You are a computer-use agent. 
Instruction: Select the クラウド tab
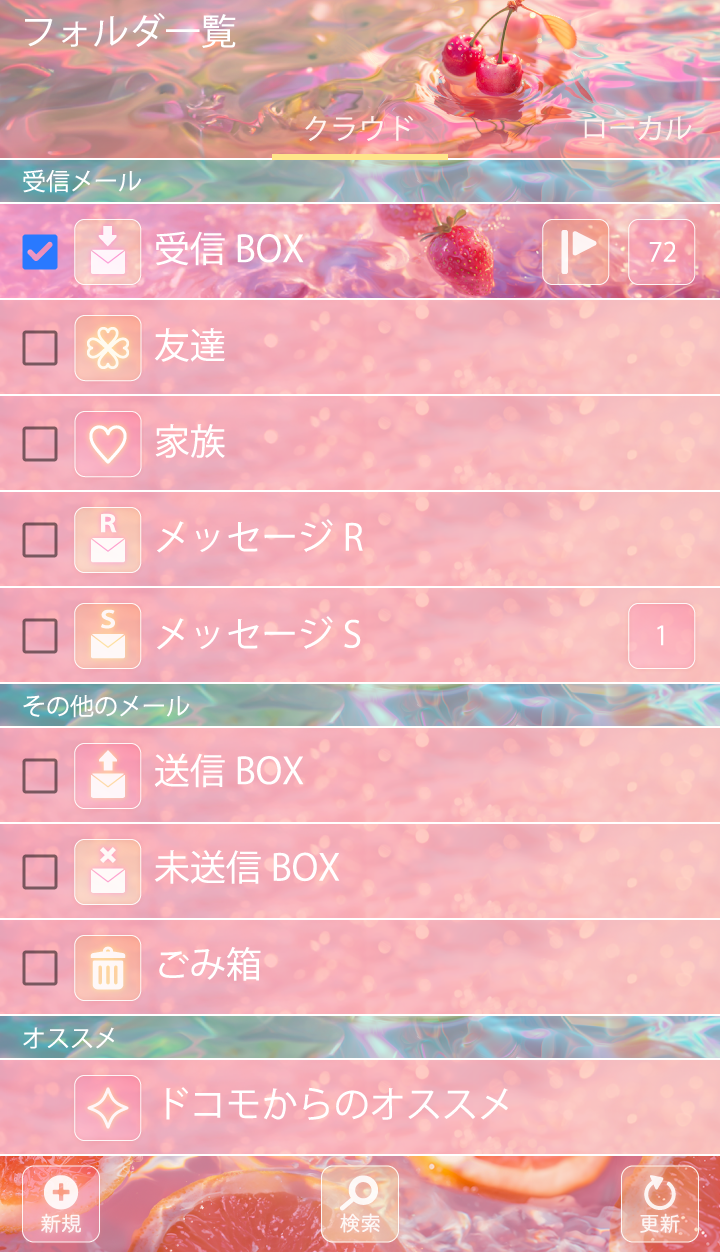(x=359, y=128)
